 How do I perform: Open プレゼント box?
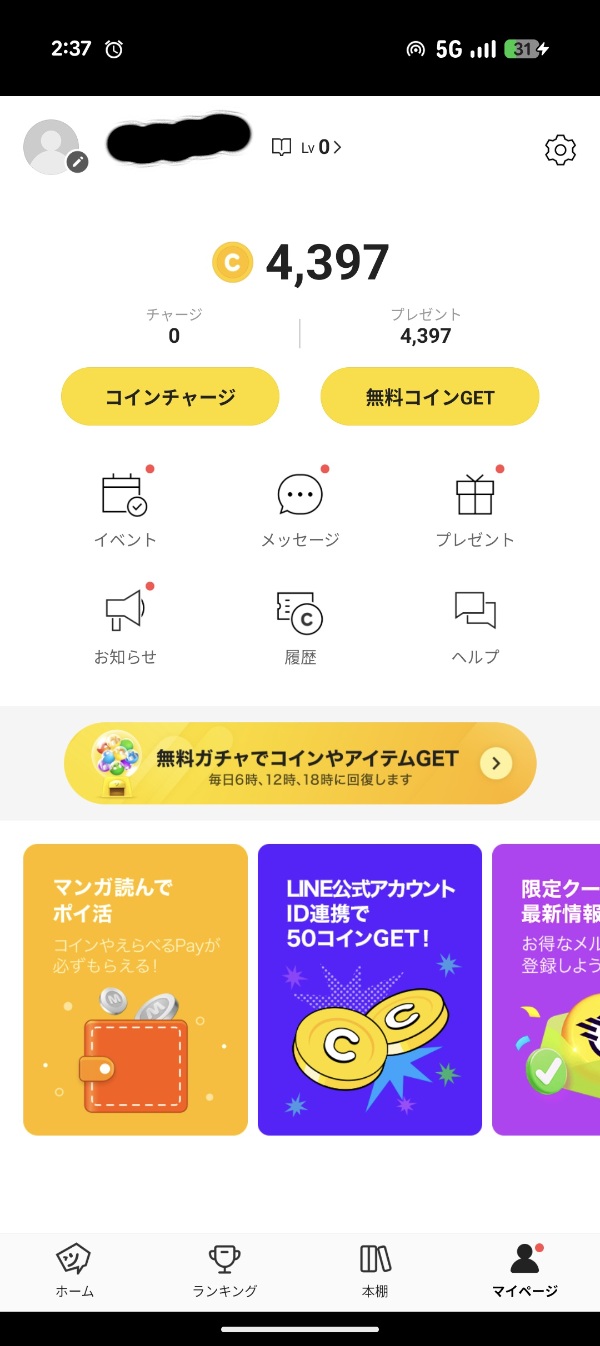(475, 510)
